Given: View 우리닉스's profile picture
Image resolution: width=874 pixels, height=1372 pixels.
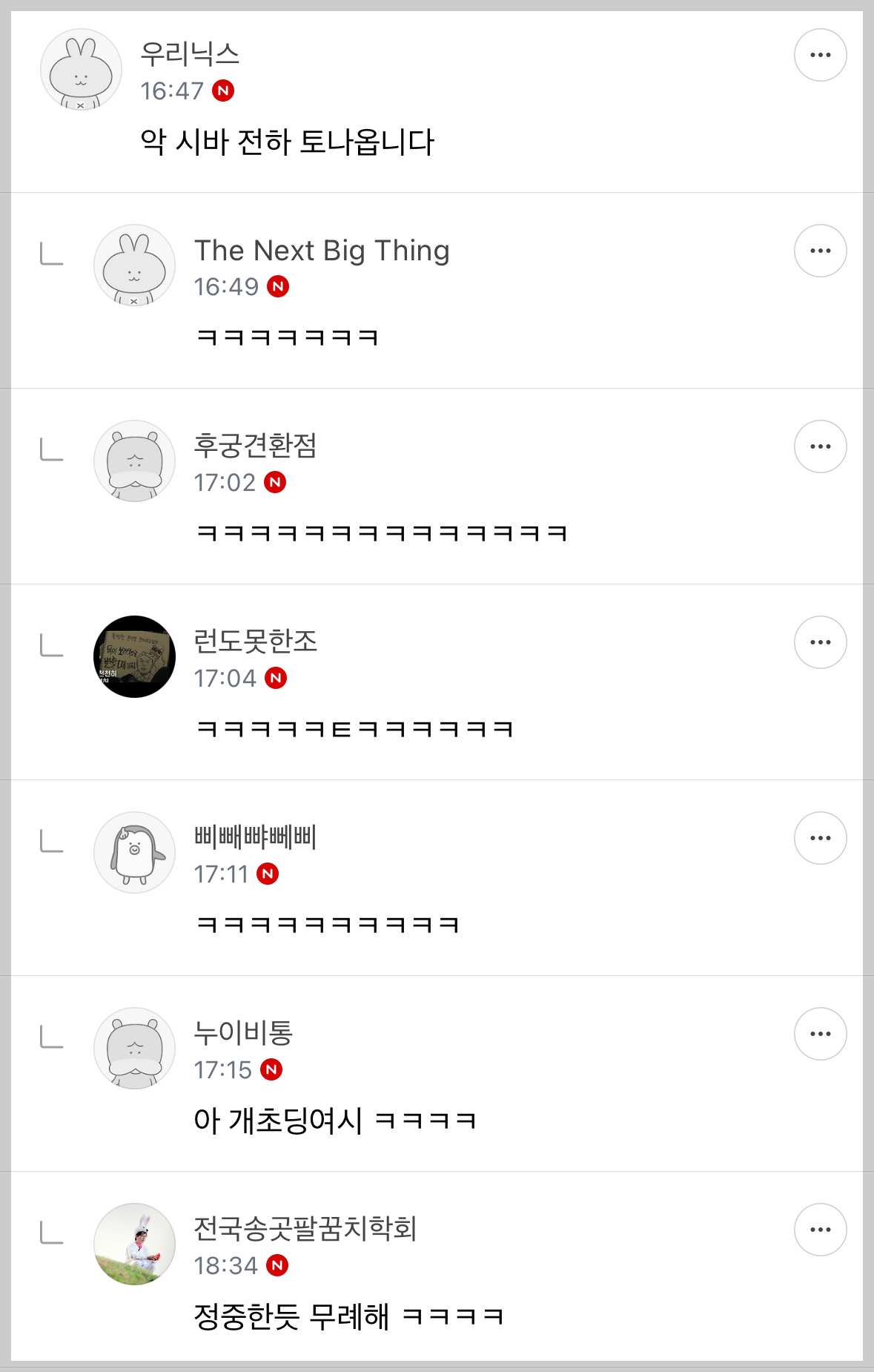Looking at the screenshot, I should (x=81, y=70).
